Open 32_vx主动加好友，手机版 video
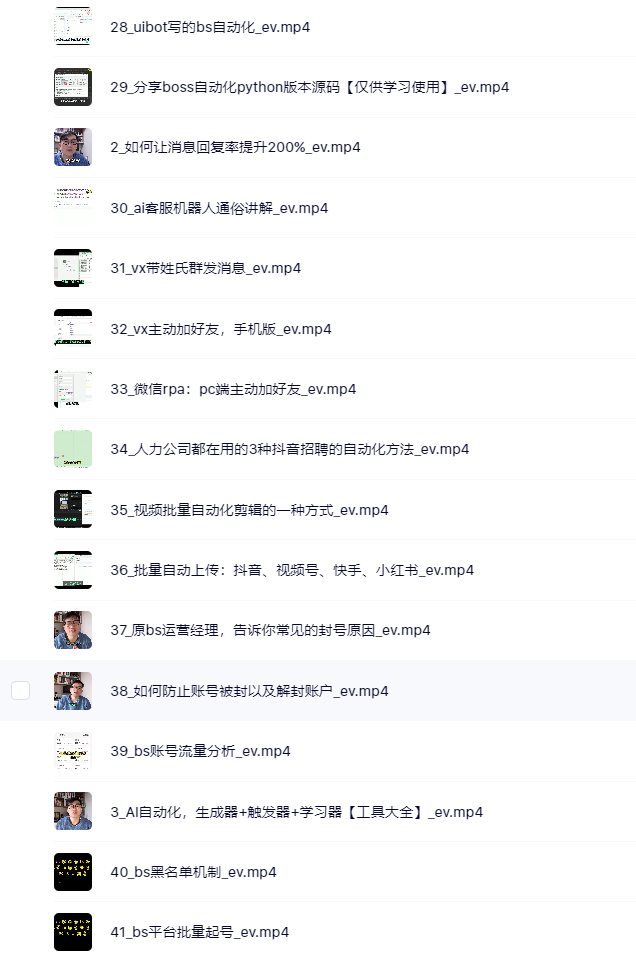 (x=220, y=329)
